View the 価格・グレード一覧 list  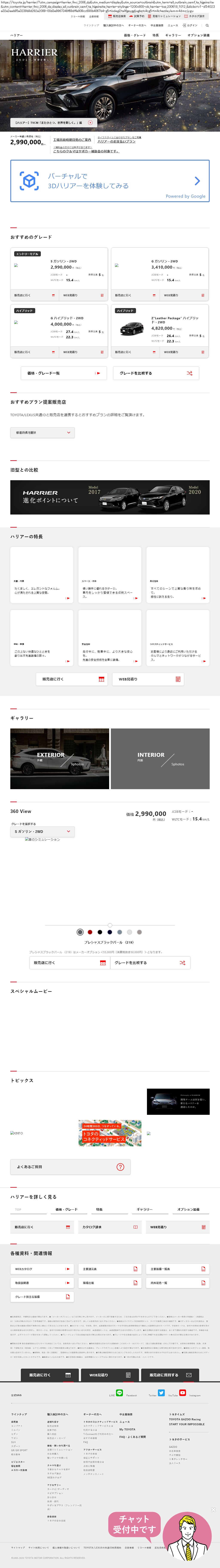pyautogui.click(x=58, y=373)
